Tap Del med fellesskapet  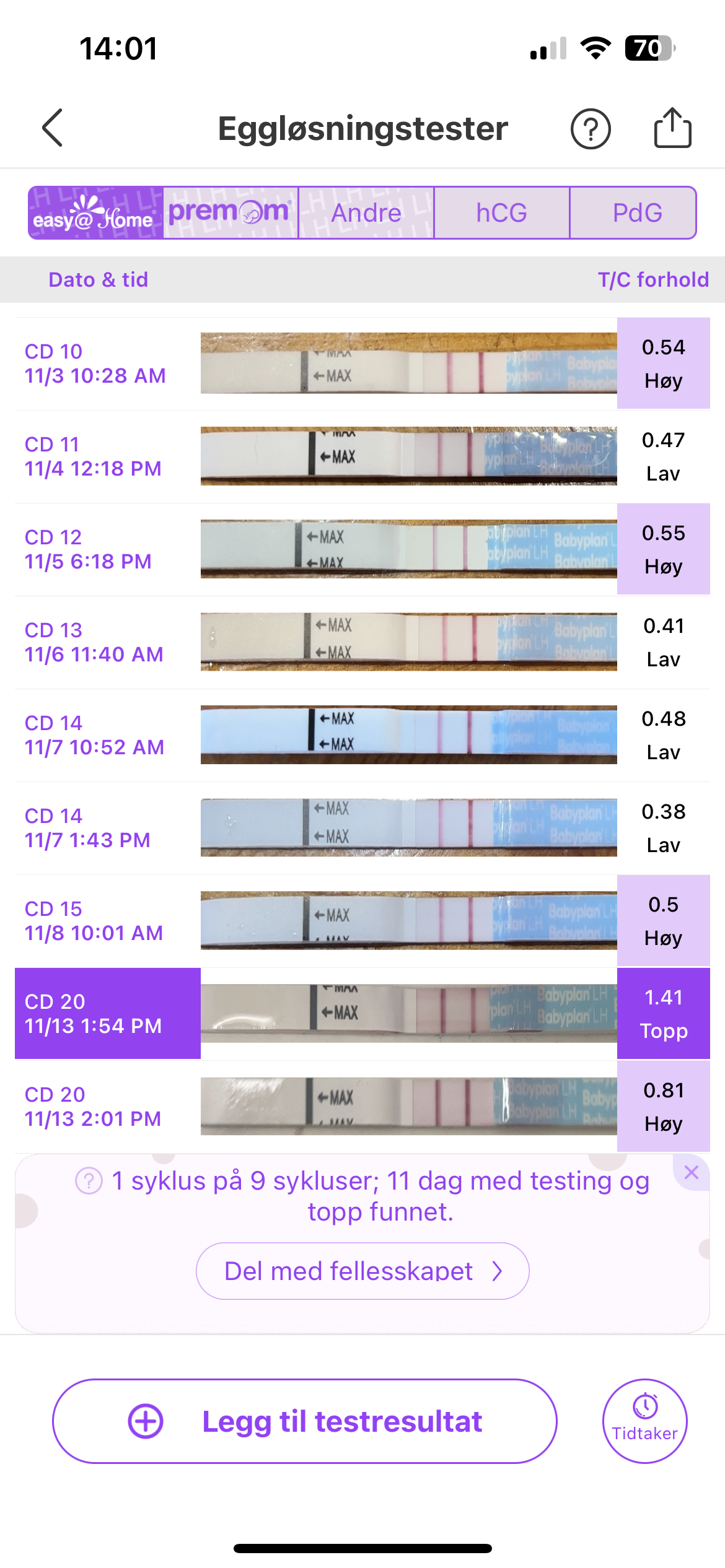tap(362, 1271)
